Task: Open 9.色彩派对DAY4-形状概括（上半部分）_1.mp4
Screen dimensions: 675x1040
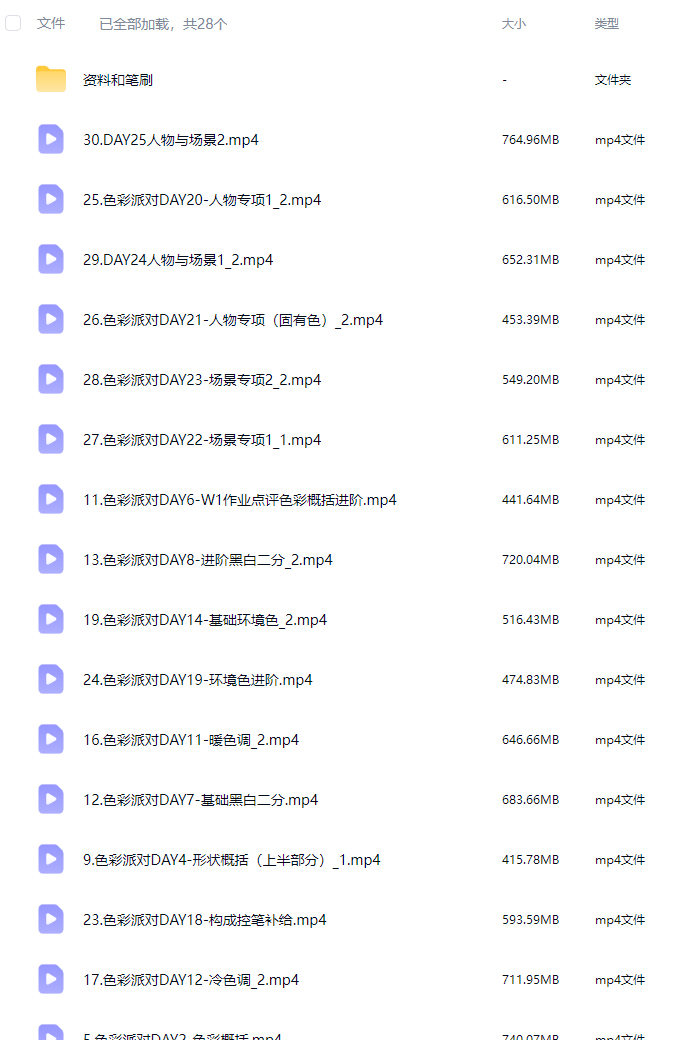Action: tap(231, 860)
